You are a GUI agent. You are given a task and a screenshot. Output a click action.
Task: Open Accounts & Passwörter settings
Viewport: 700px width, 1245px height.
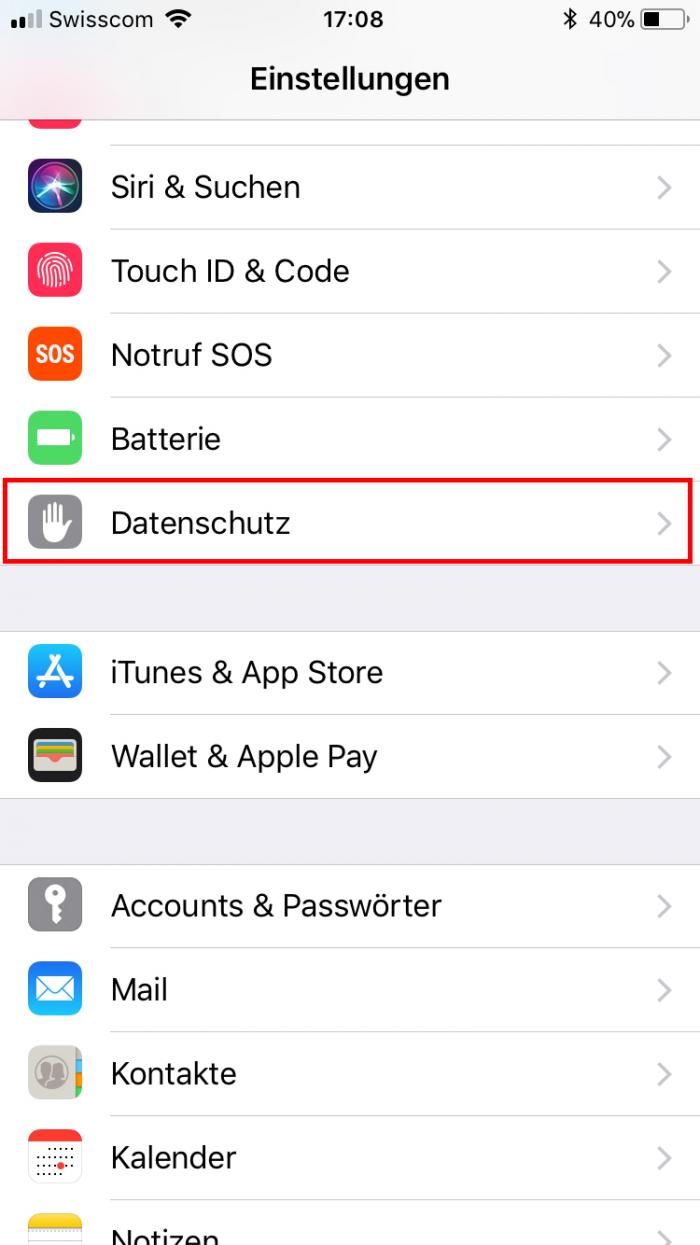click(350, 906)
